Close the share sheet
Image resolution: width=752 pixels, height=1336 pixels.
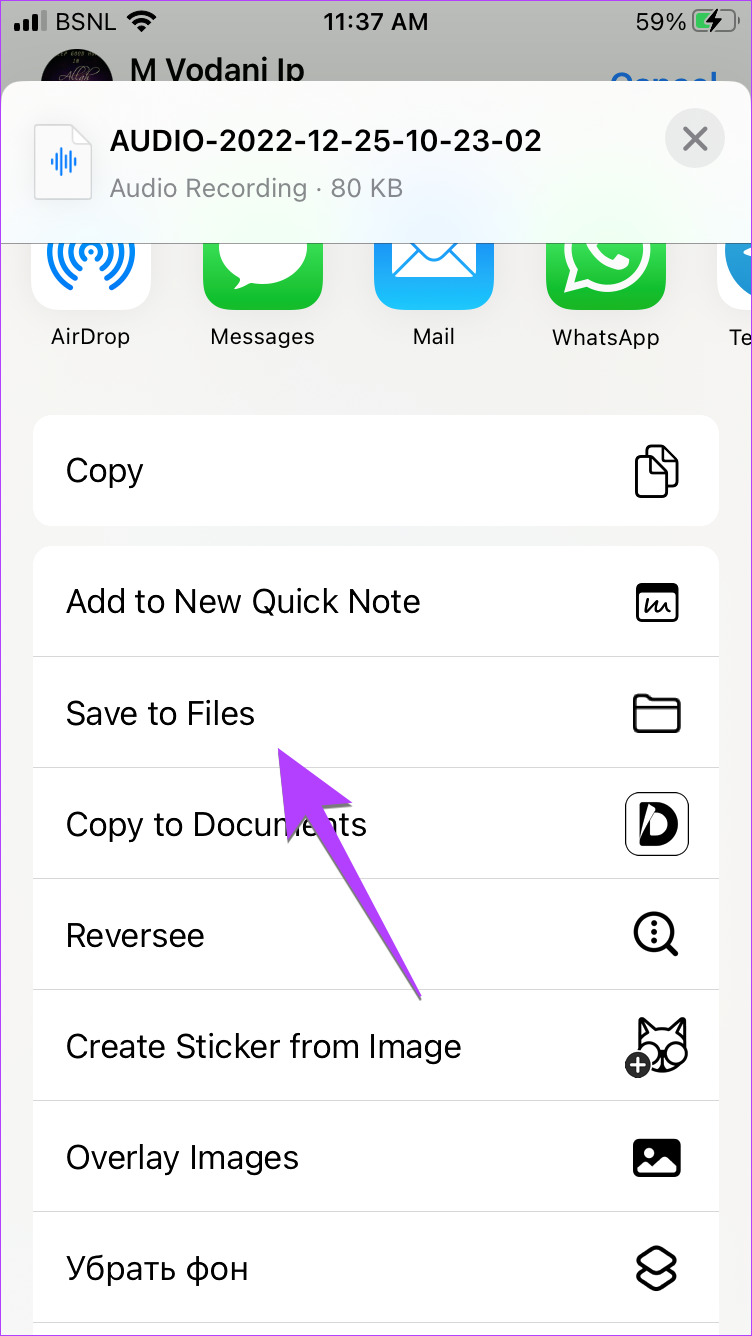coord(694,138)
